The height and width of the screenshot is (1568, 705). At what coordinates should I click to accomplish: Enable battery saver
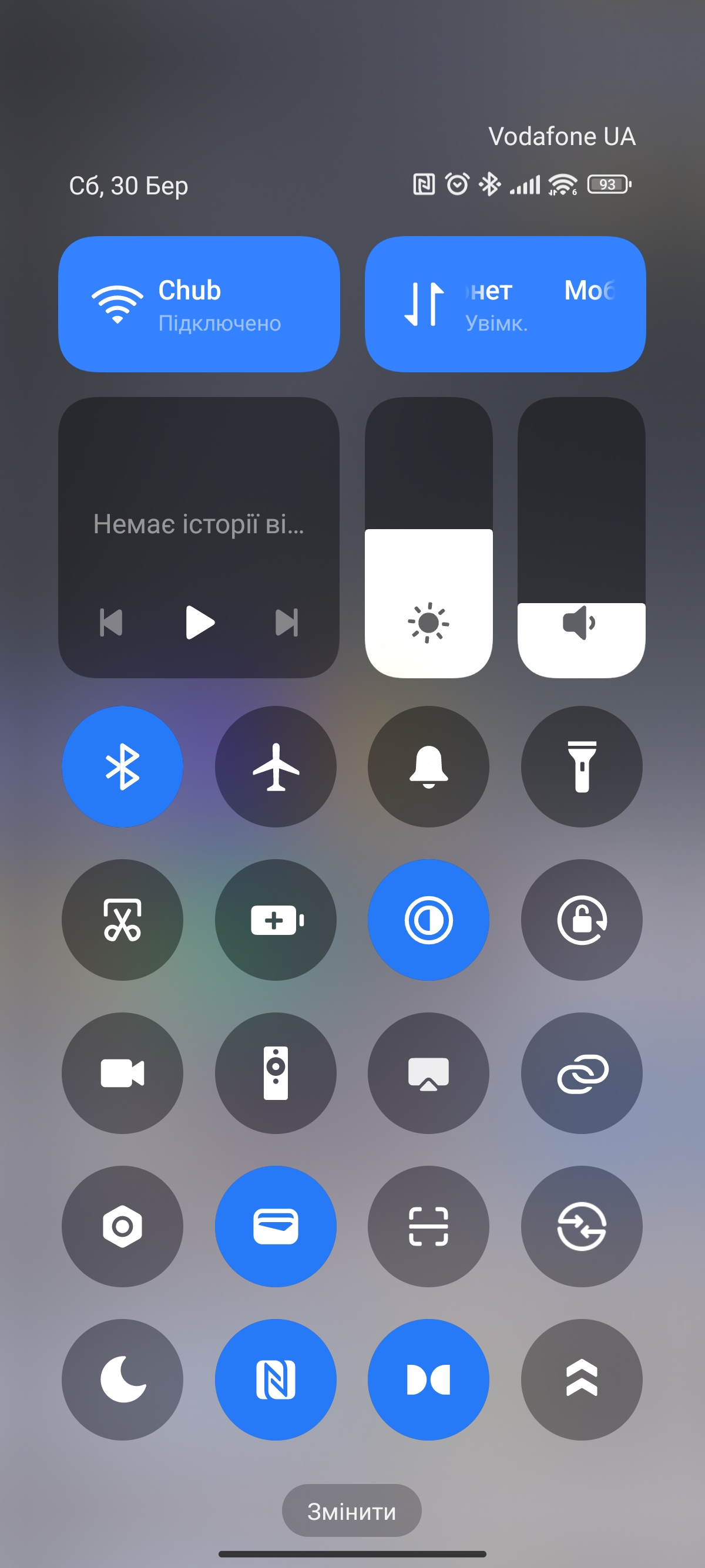click(275, 920)
